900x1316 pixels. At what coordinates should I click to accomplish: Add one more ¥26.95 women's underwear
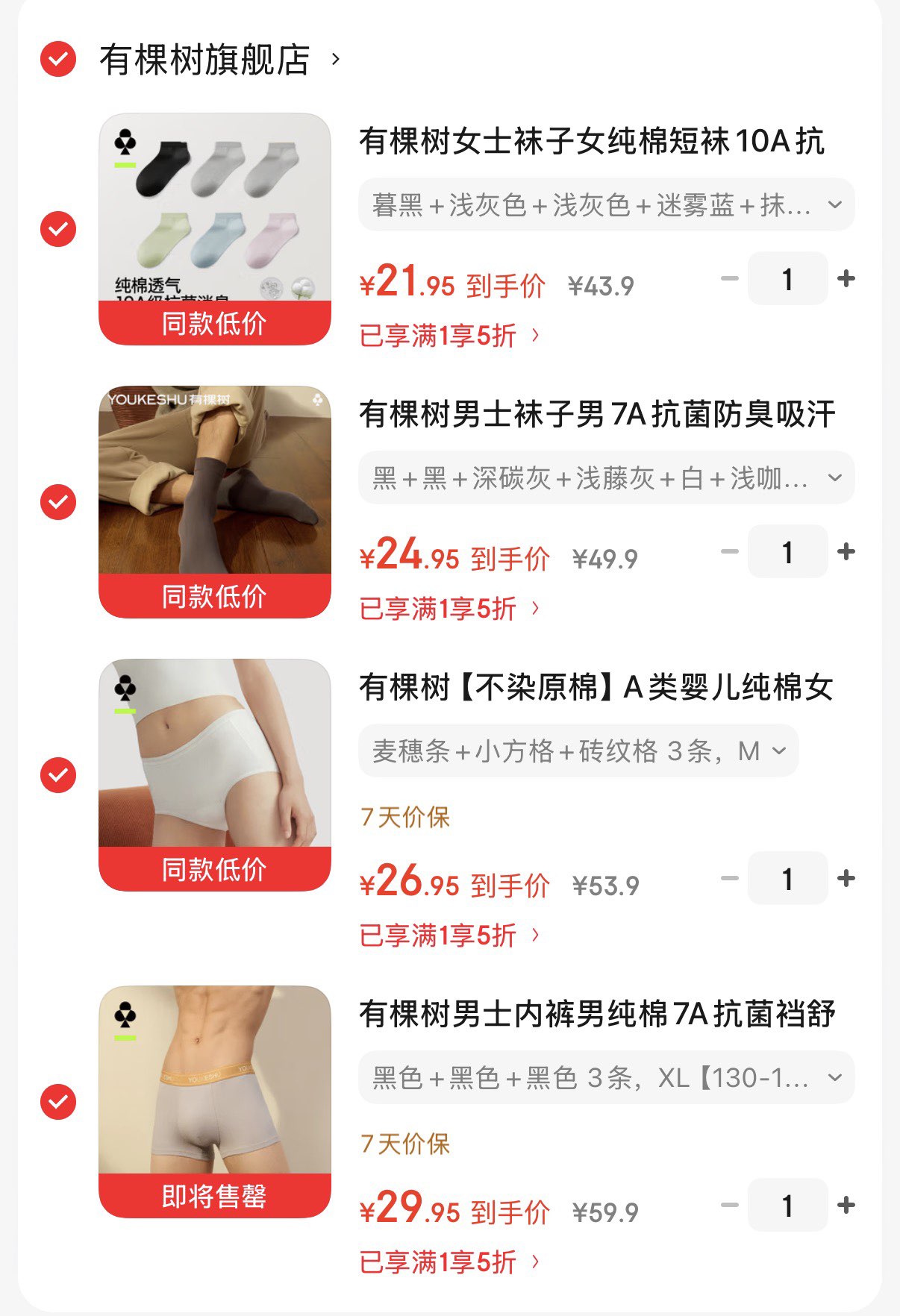click(x=846, y=879)
